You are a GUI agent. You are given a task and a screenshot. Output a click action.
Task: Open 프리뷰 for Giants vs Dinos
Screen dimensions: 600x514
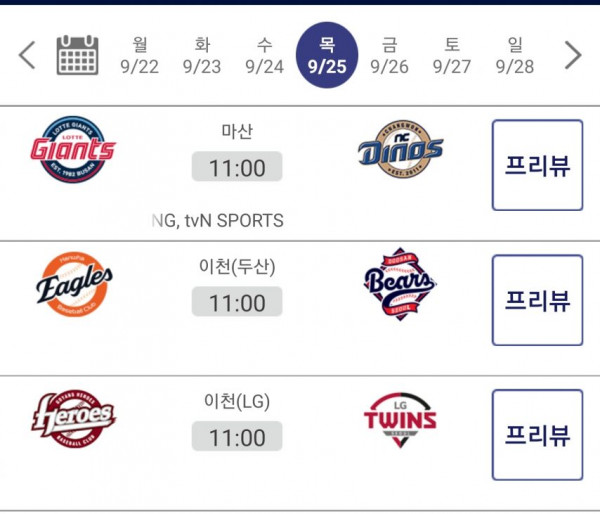pyautogui.click(x=537, y=165)
